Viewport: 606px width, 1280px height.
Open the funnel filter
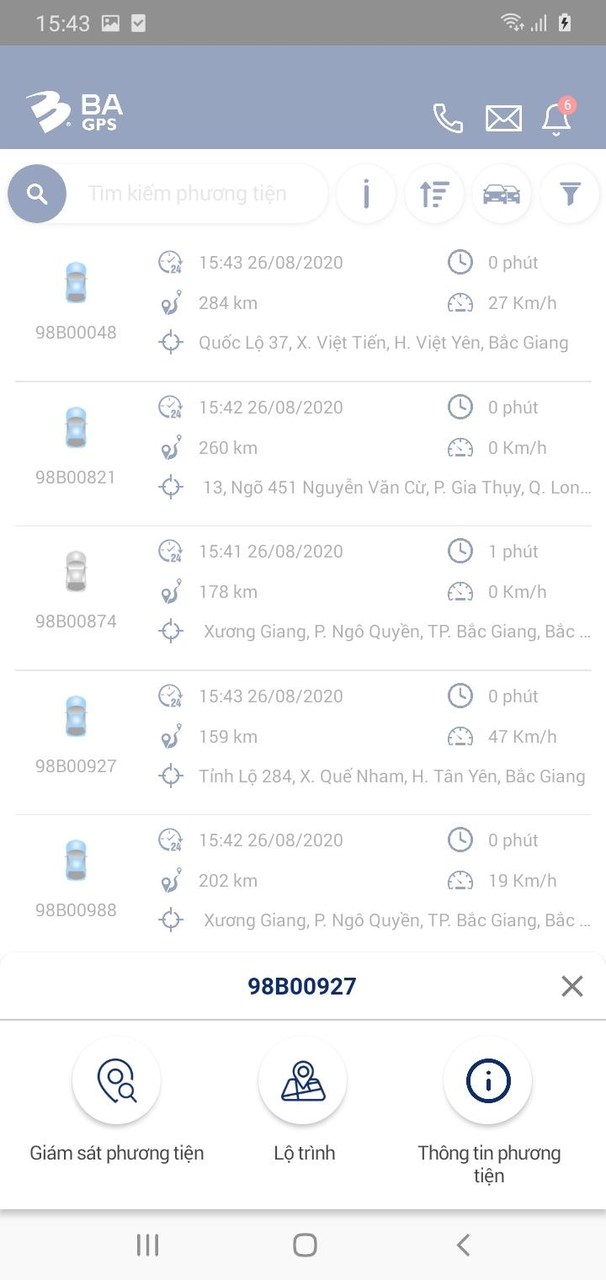tap(570, 194)
